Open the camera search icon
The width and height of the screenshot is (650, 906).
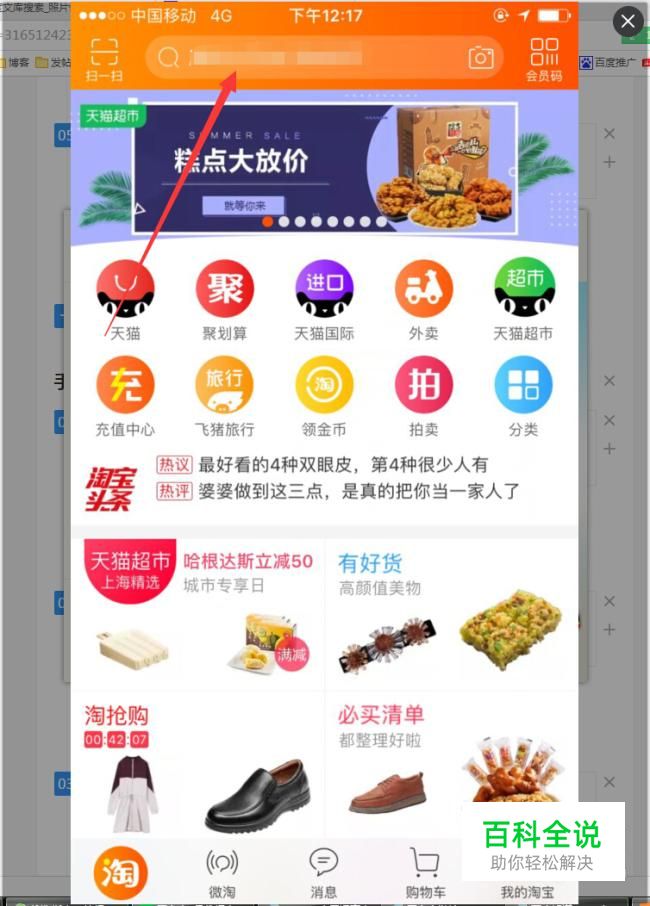coord(482,58)
